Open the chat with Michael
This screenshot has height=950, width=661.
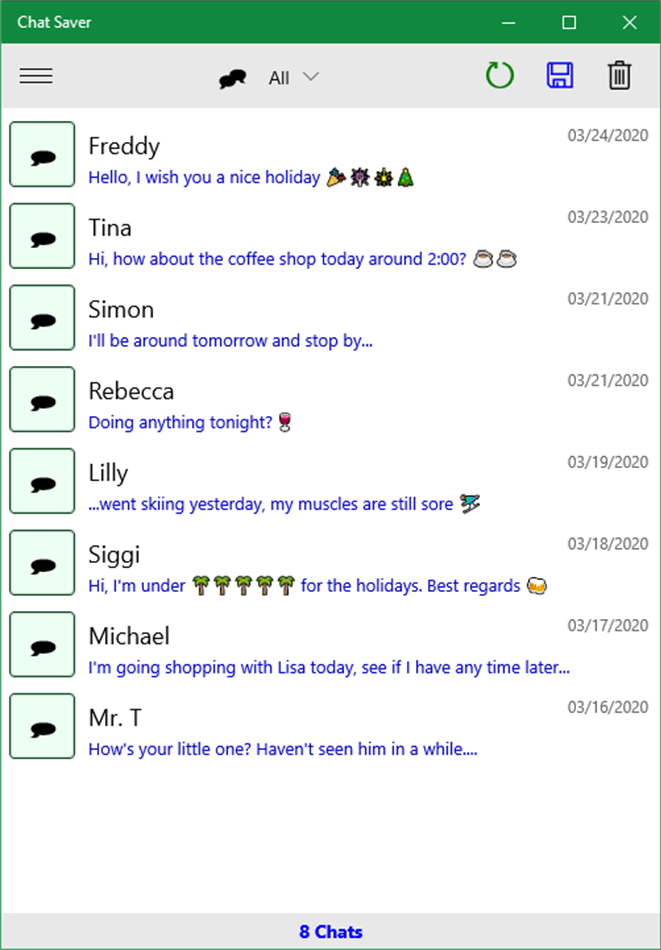click(330, 651)
